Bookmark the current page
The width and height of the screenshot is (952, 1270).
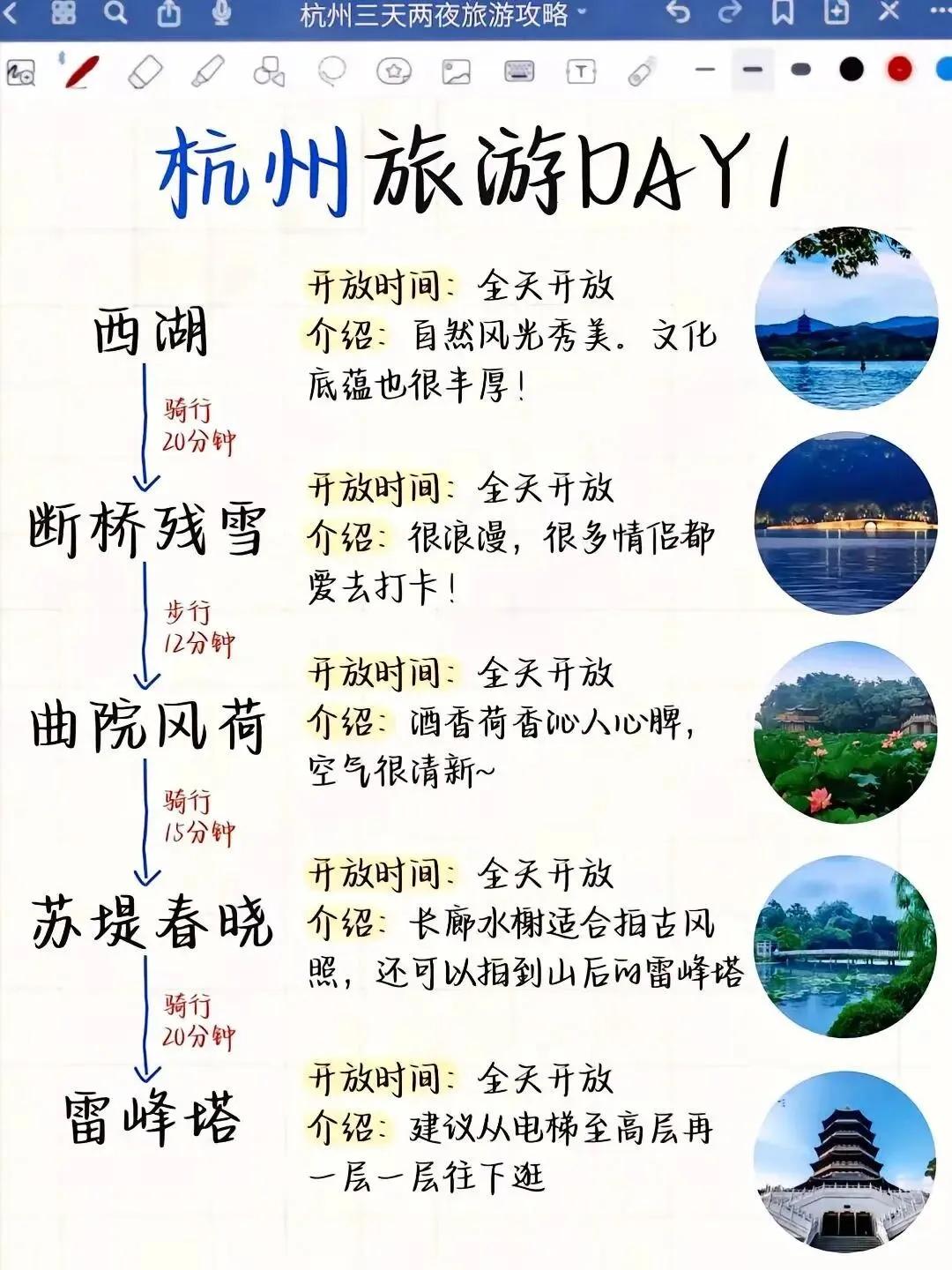point(783,12)
